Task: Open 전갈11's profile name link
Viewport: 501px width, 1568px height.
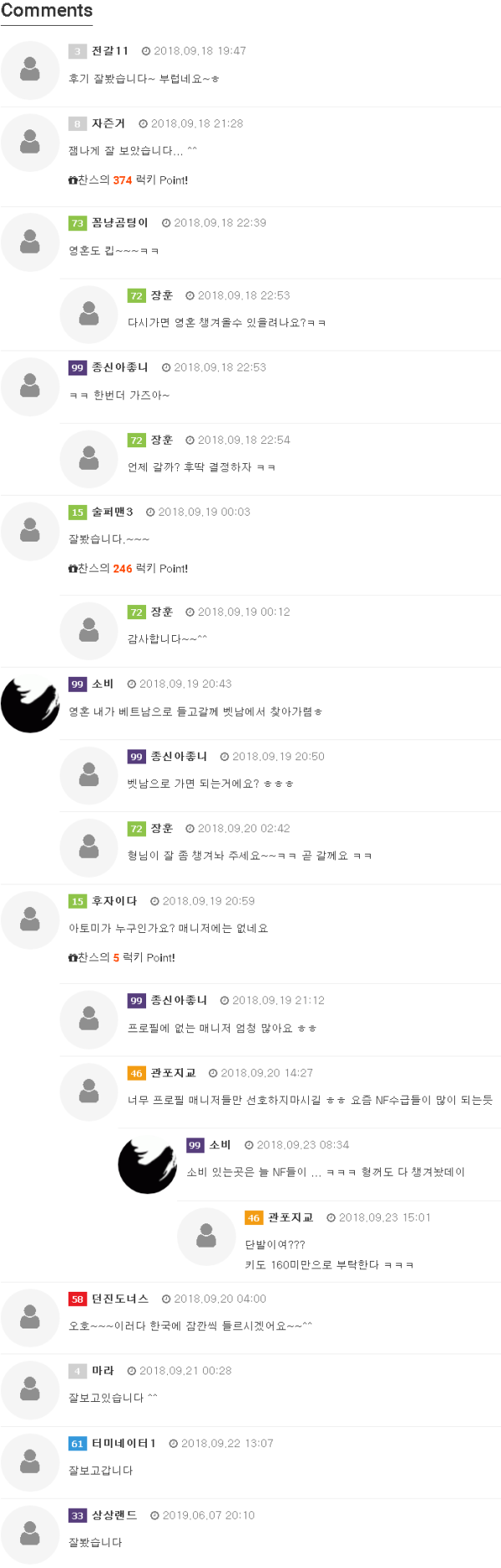Action: (x=110, y=51)
